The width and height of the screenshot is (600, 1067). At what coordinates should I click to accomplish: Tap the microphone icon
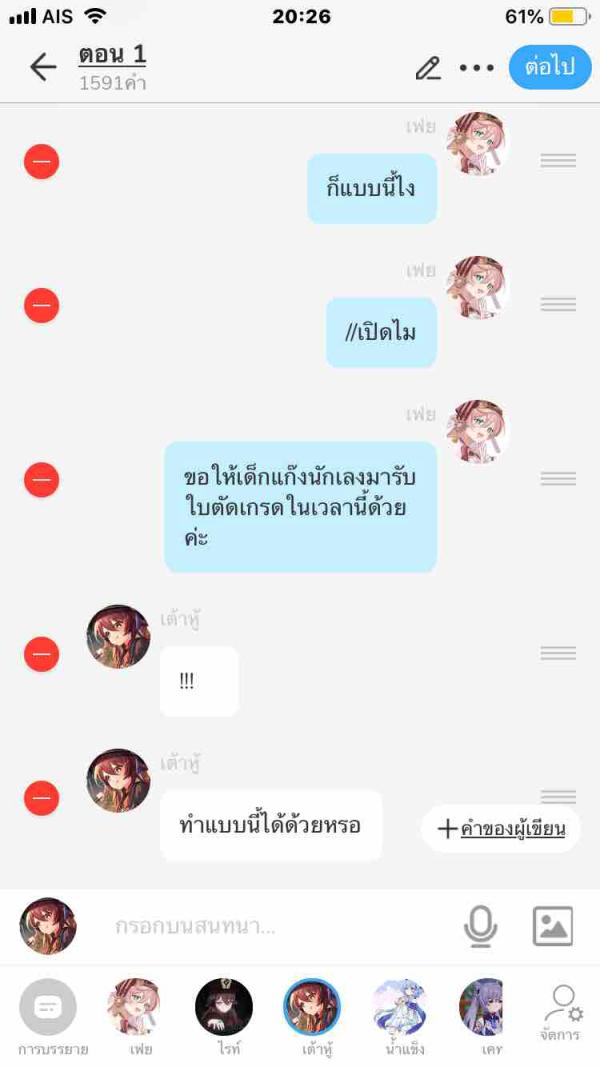[480, 926]
